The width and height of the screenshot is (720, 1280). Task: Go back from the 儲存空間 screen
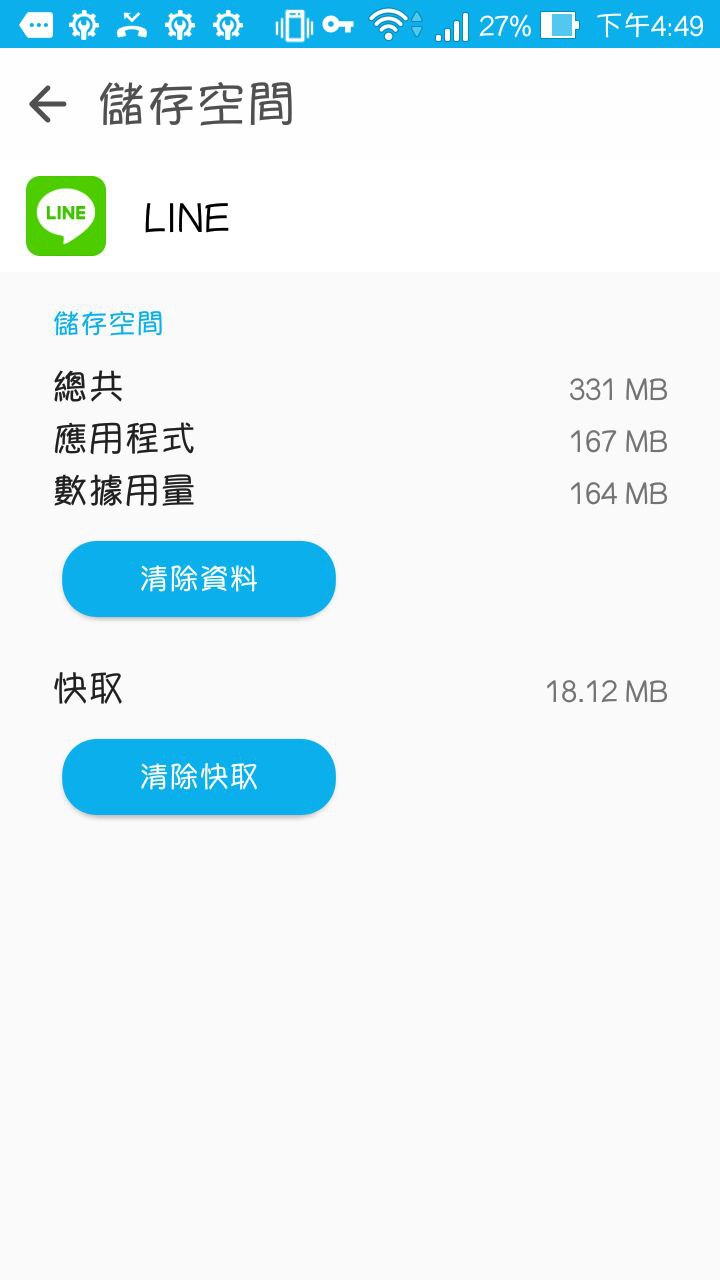coord(47,104)
